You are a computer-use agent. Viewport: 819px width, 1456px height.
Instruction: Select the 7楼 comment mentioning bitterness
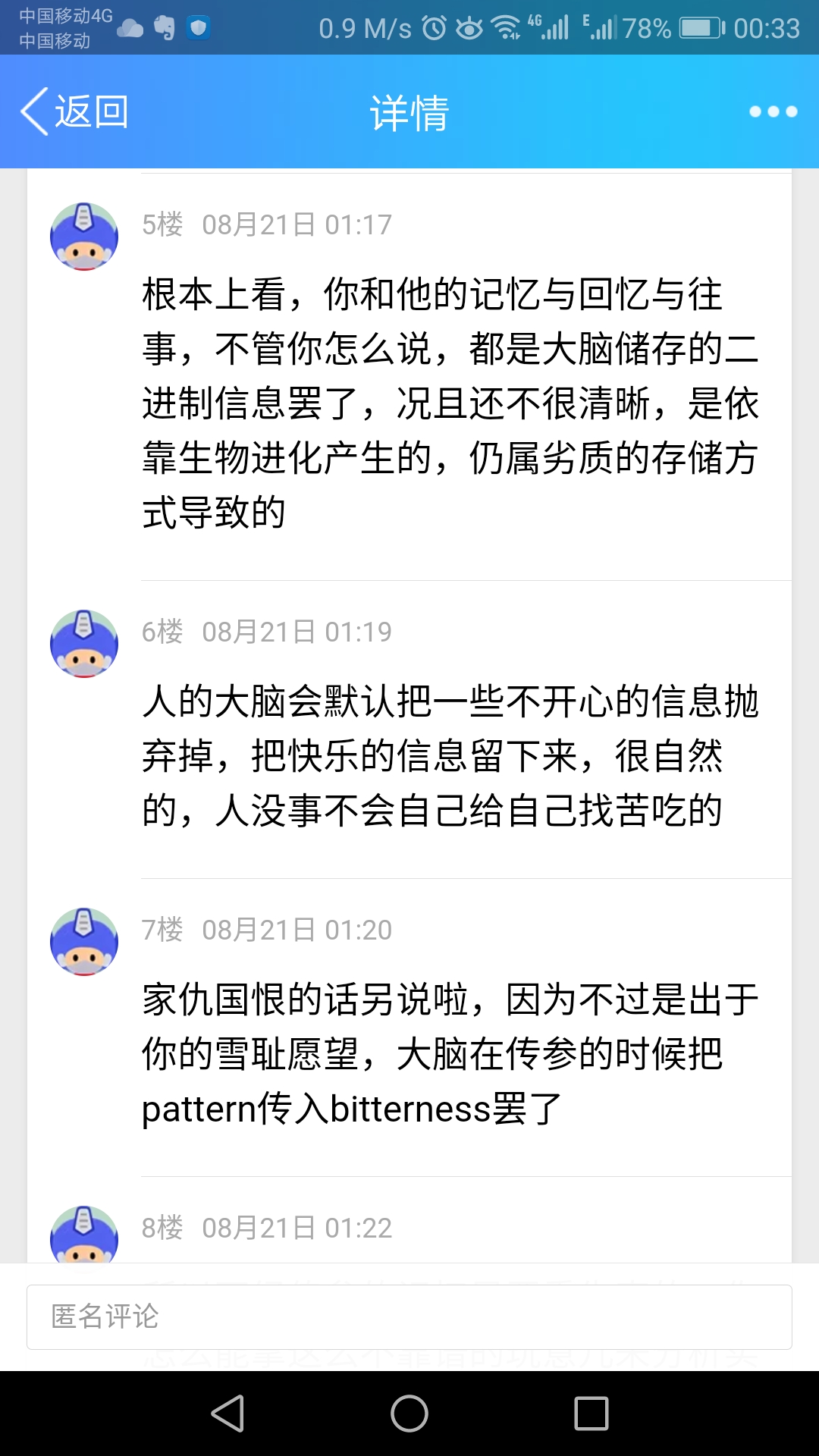pyautogui.click(x=450, y=1054)
